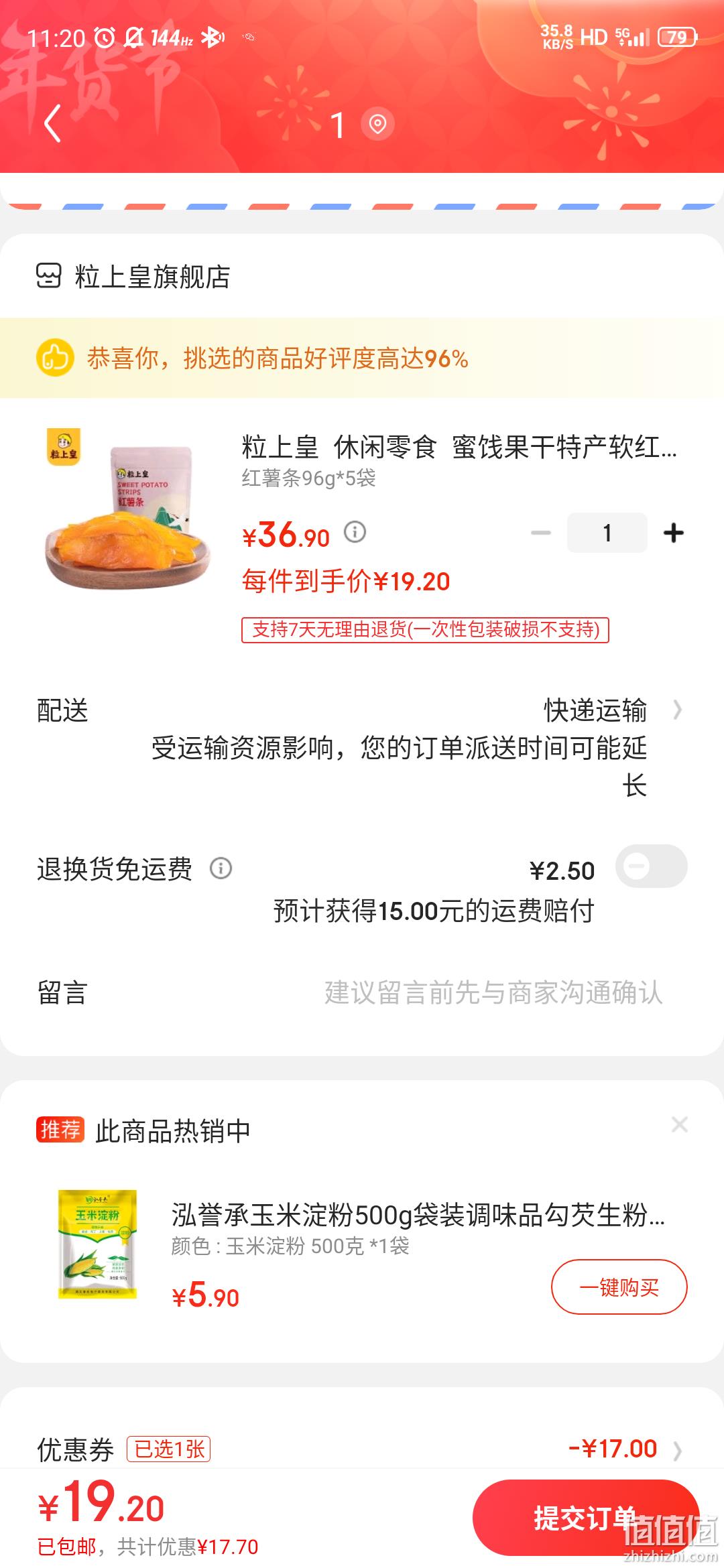
Task: Open the 红薯条 product thumbnail
Action: (x=127, y=511)
